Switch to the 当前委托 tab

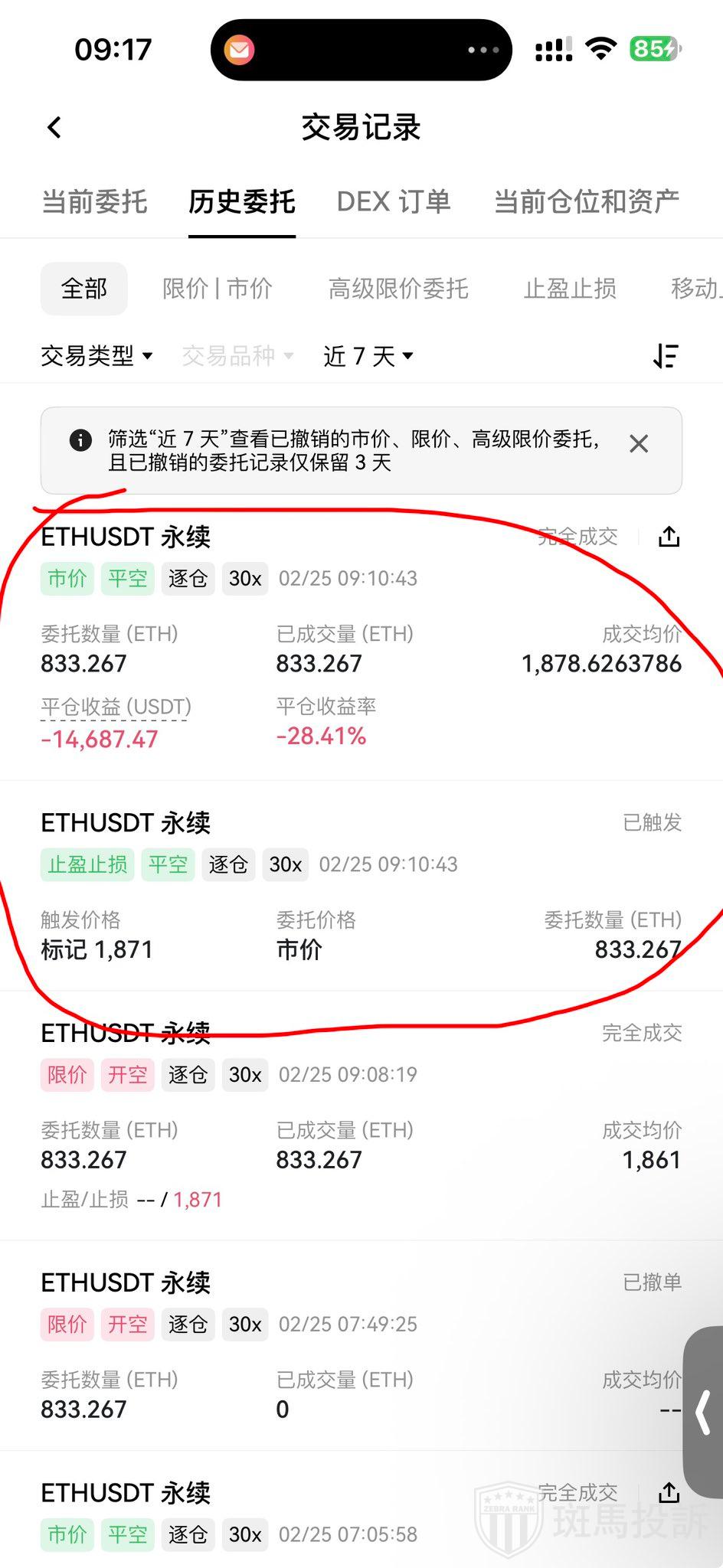[94, 202]
